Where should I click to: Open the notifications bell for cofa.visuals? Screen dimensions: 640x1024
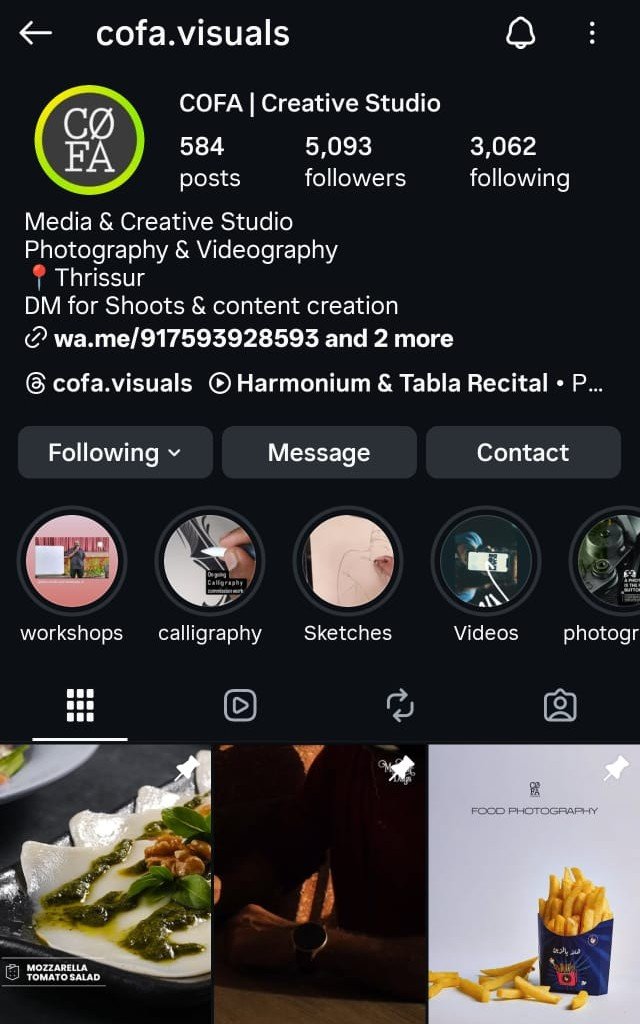(520, 33)
